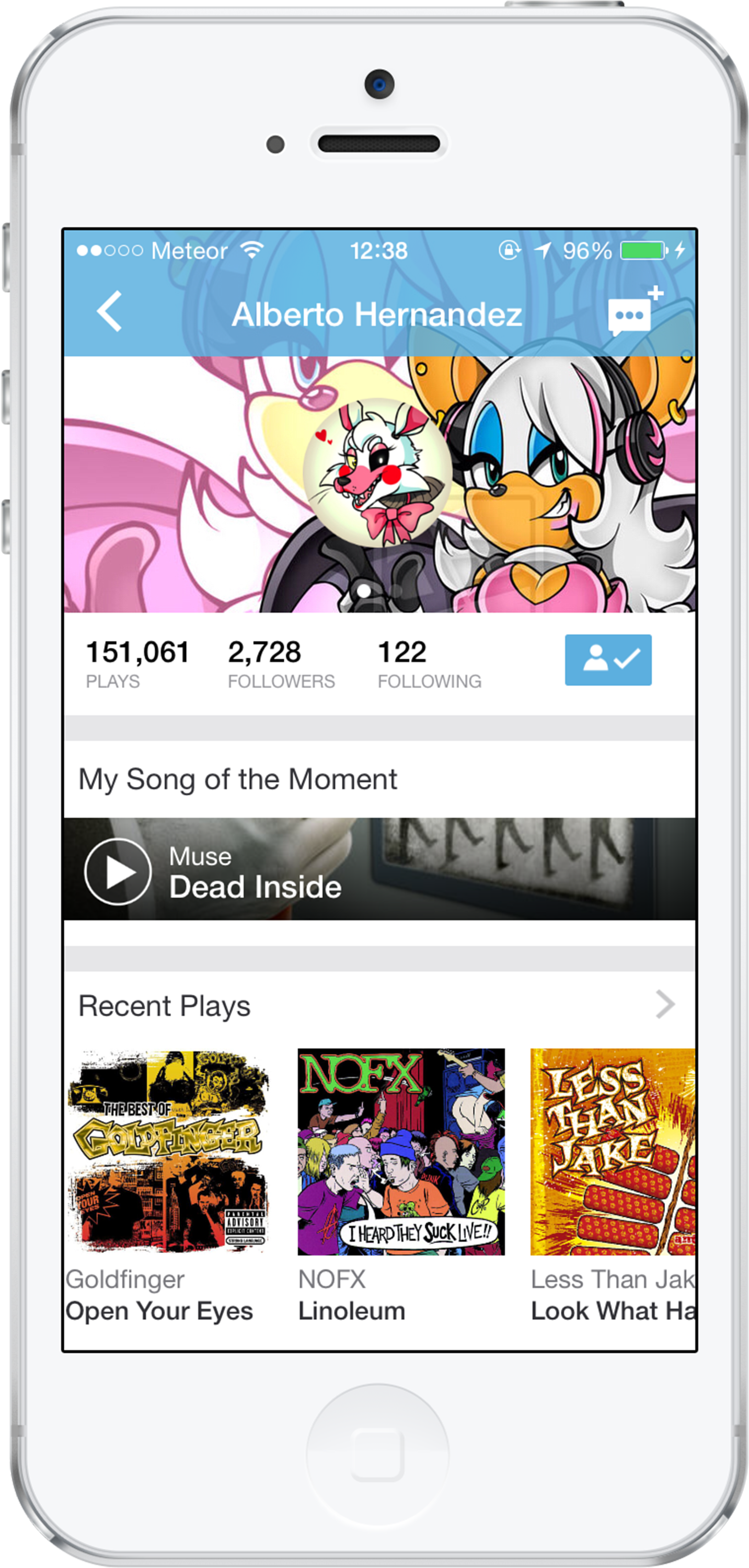Open Alberto's round profile avatar
The height and width of the screenshot is (1568, 749).
pyautogui.click(x=377, y=473)
